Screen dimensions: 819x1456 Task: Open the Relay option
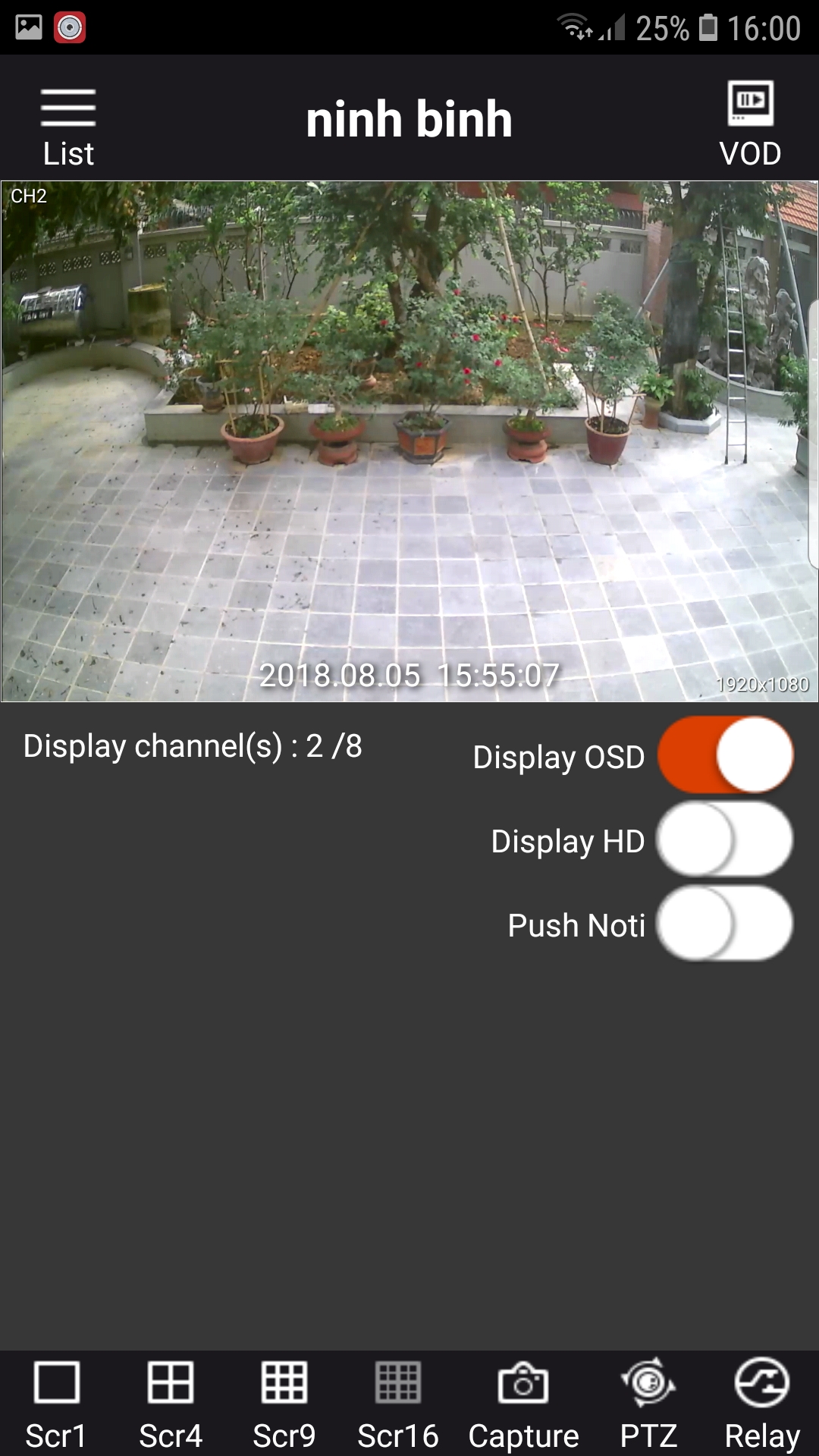762,1404
